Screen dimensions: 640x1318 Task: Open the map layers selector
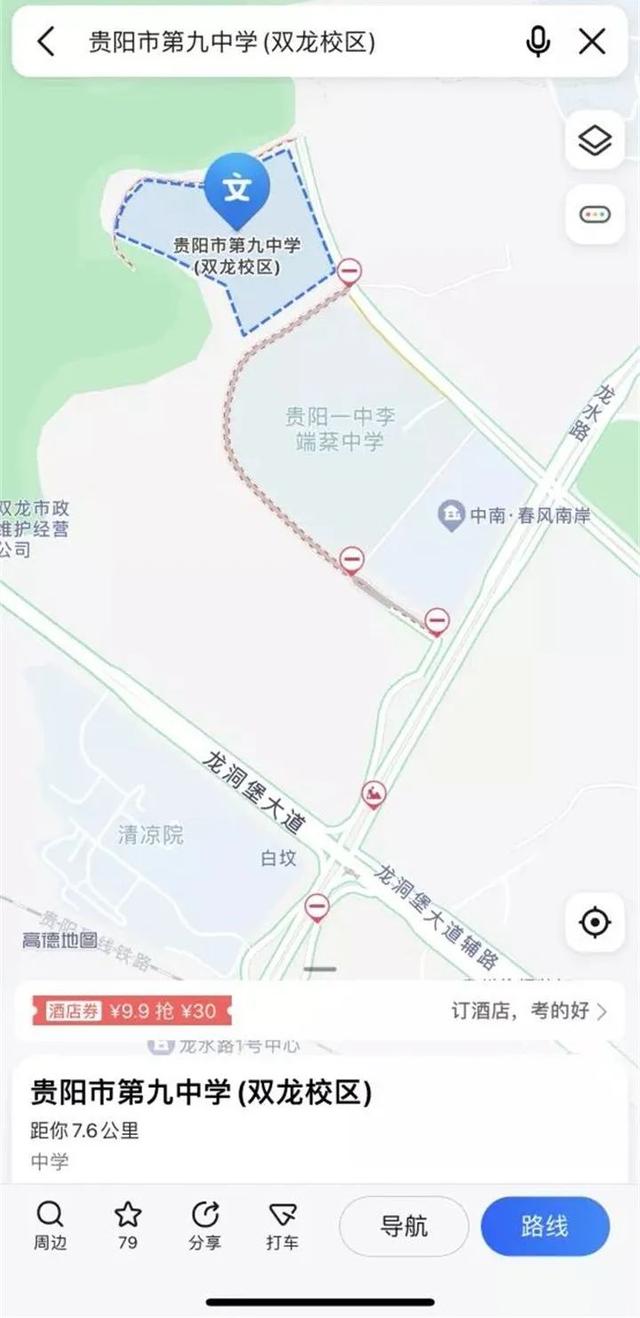click(595, 141)
